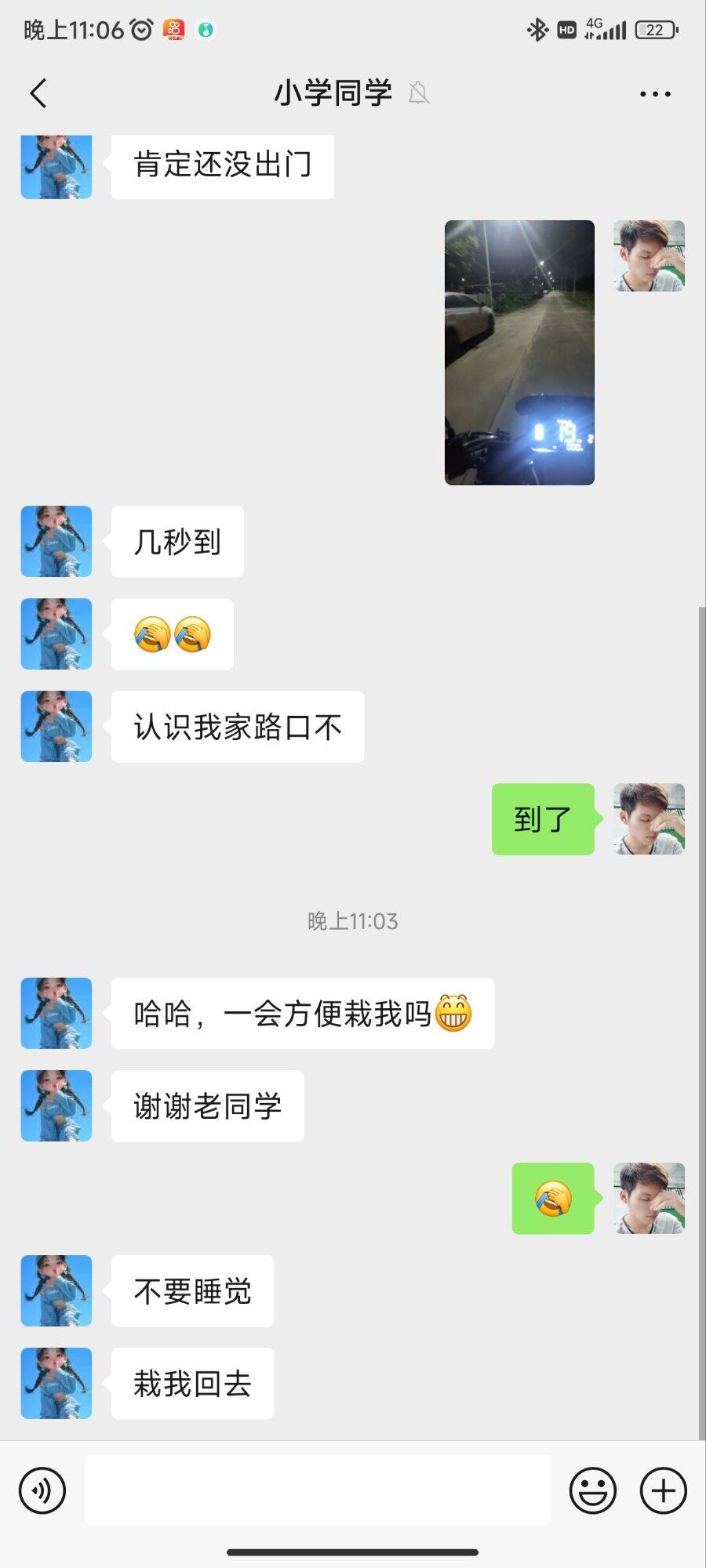Open the emoji sticker panel
This screenshot has width=706, height=1568.
tap(593, 1490)
